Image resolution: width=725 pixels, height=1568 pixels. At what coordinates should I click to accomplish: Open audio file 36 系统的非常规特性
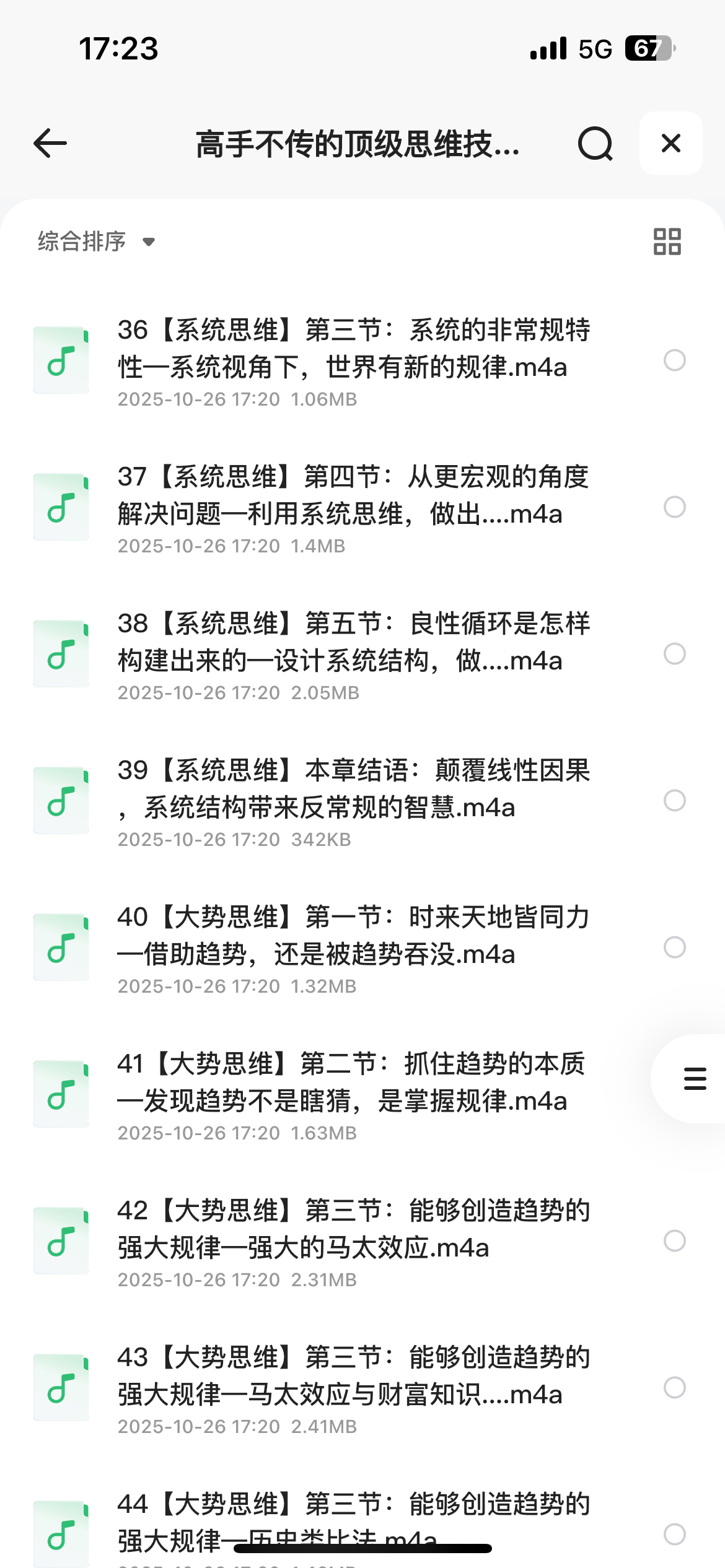(x=353, y=360)
